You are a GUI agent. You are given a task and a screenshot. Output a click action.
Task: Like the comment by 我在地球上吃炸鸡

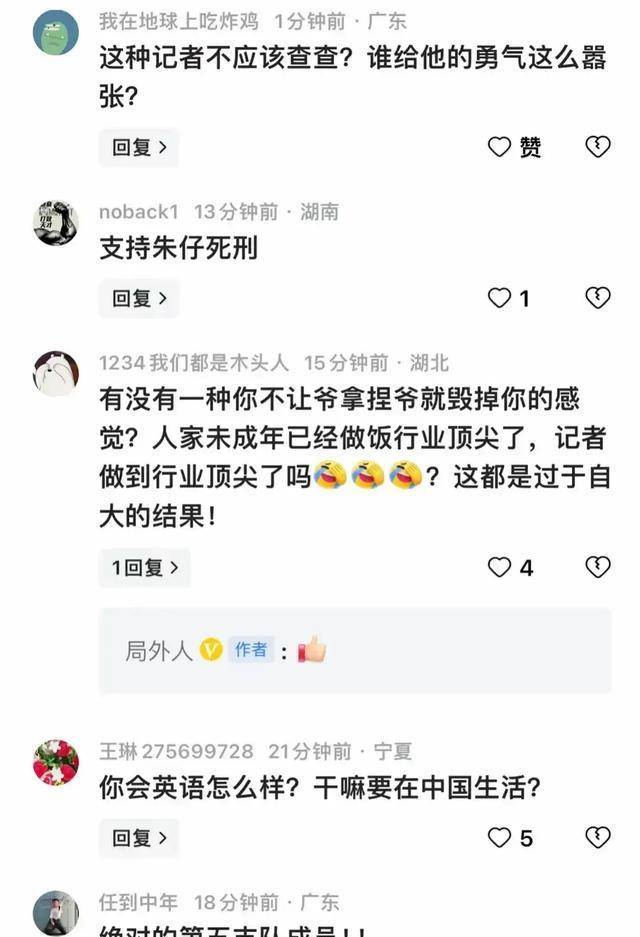click(500, 148)
